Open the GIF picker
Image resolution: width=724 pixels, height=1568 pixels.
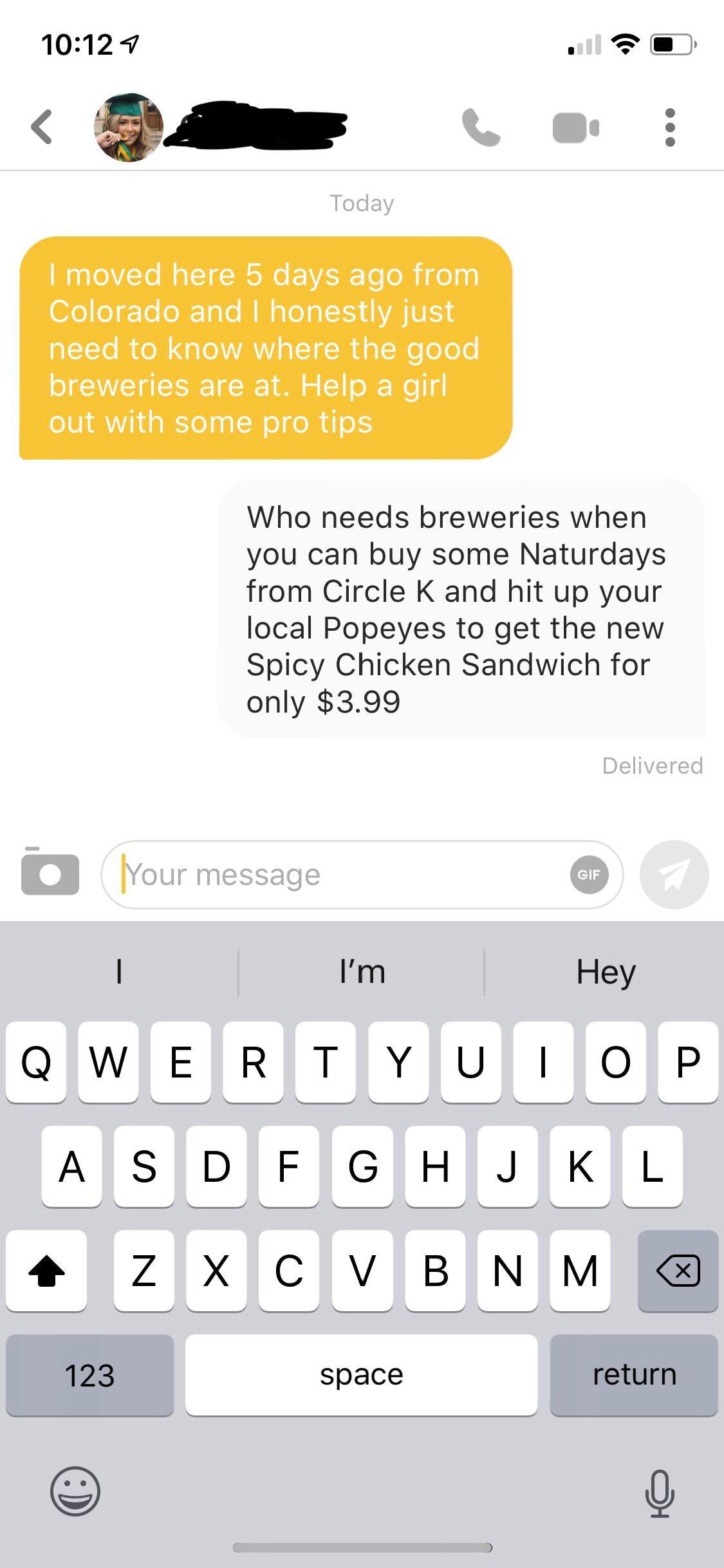(589, 875)
